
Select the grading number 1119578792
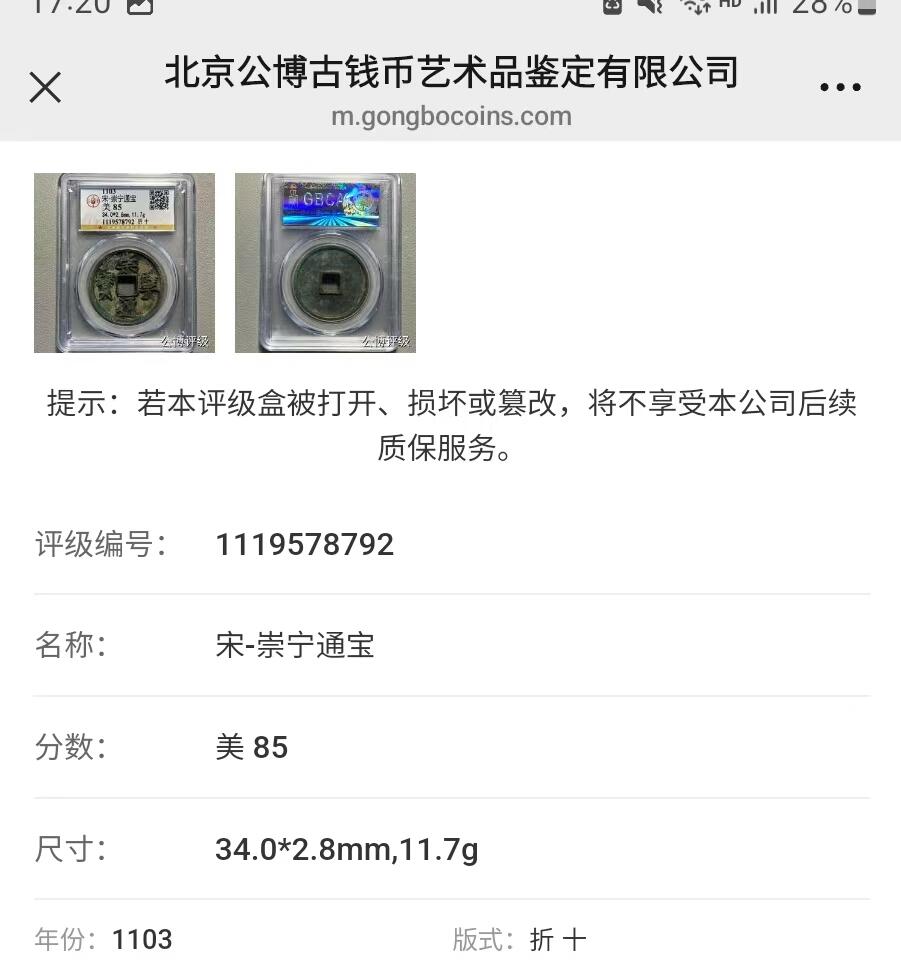point(305,544)
